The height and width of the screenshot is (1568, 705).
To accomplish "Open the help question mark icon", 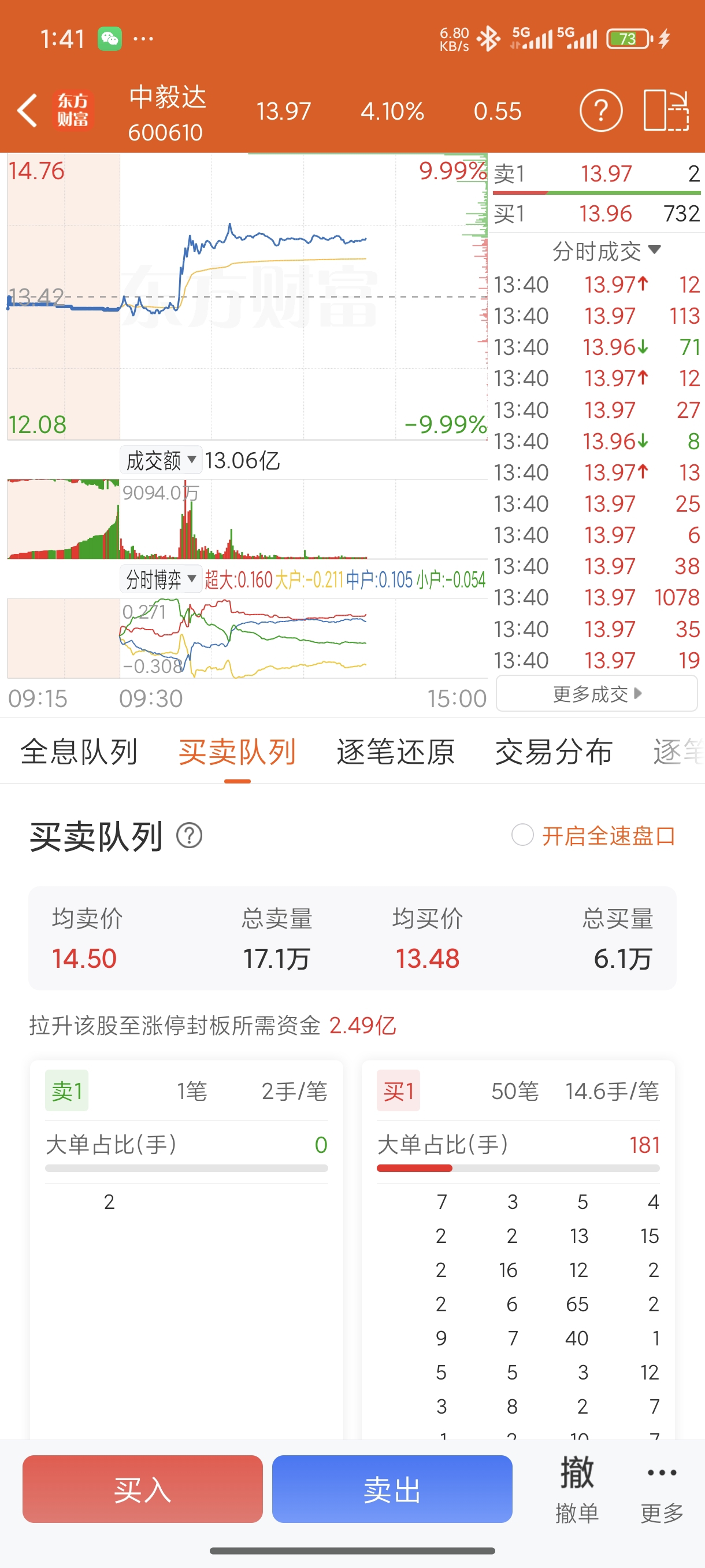I will click(600, 111).
